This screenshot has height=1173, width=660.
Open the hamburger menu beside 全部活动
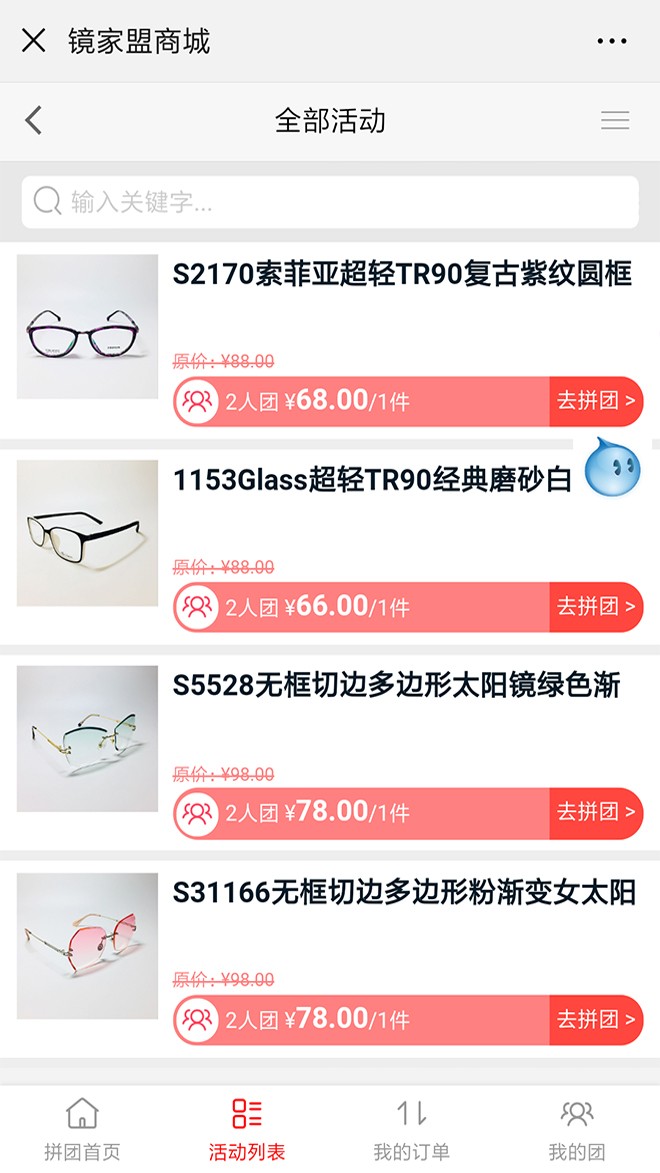[x=615, y=121]
